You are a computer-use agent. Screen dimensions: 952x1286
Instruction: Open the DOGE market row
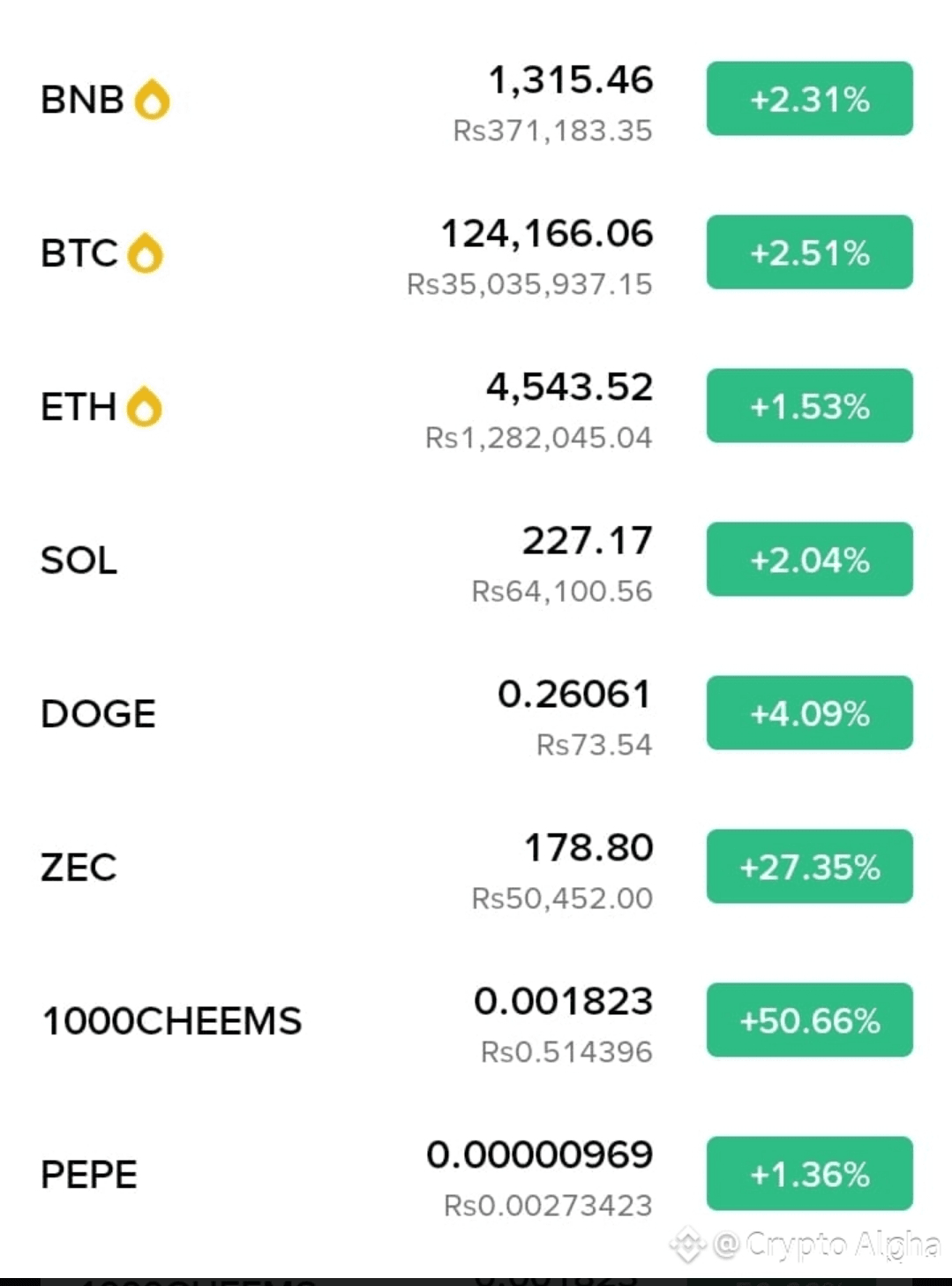[98, 714]
